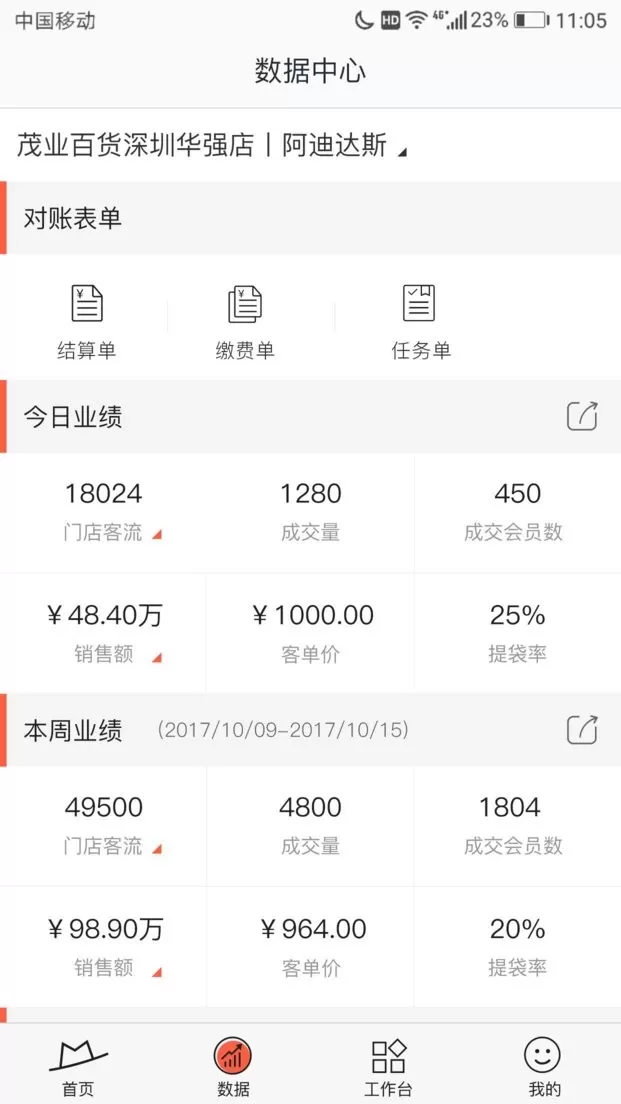This screenshot has width=621, height=1104.
Task: Expand 销售额 under 今日业绩
Action: (x=118, y=655)
